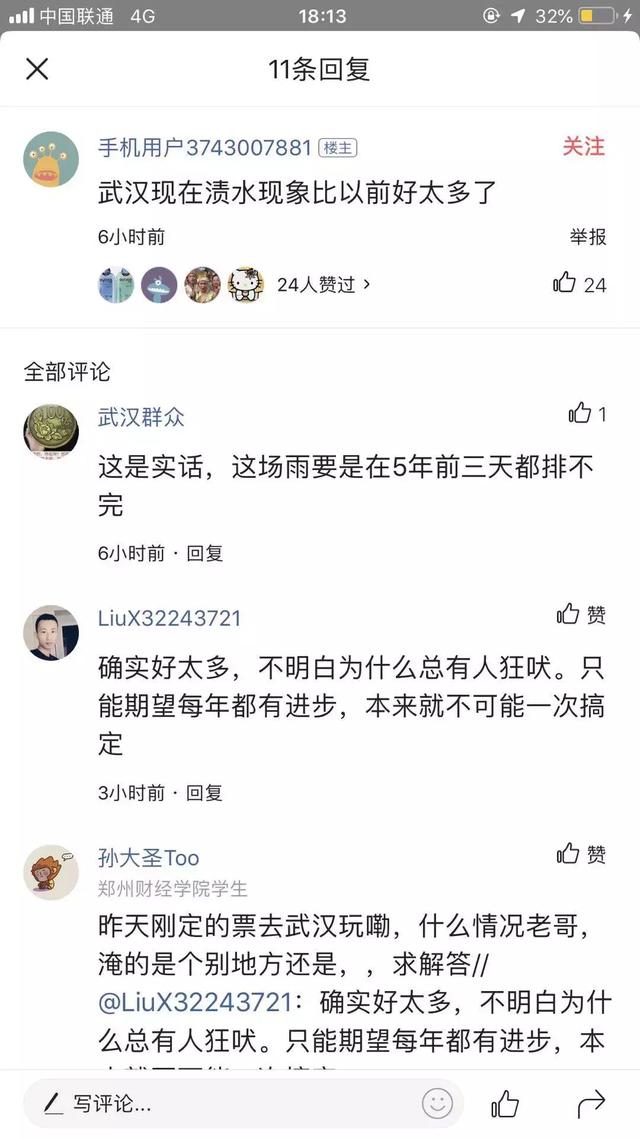Tap the thumbs-up icon in bottom bar
This screenshot has height=1138, width=640.
click(505, 1104)
